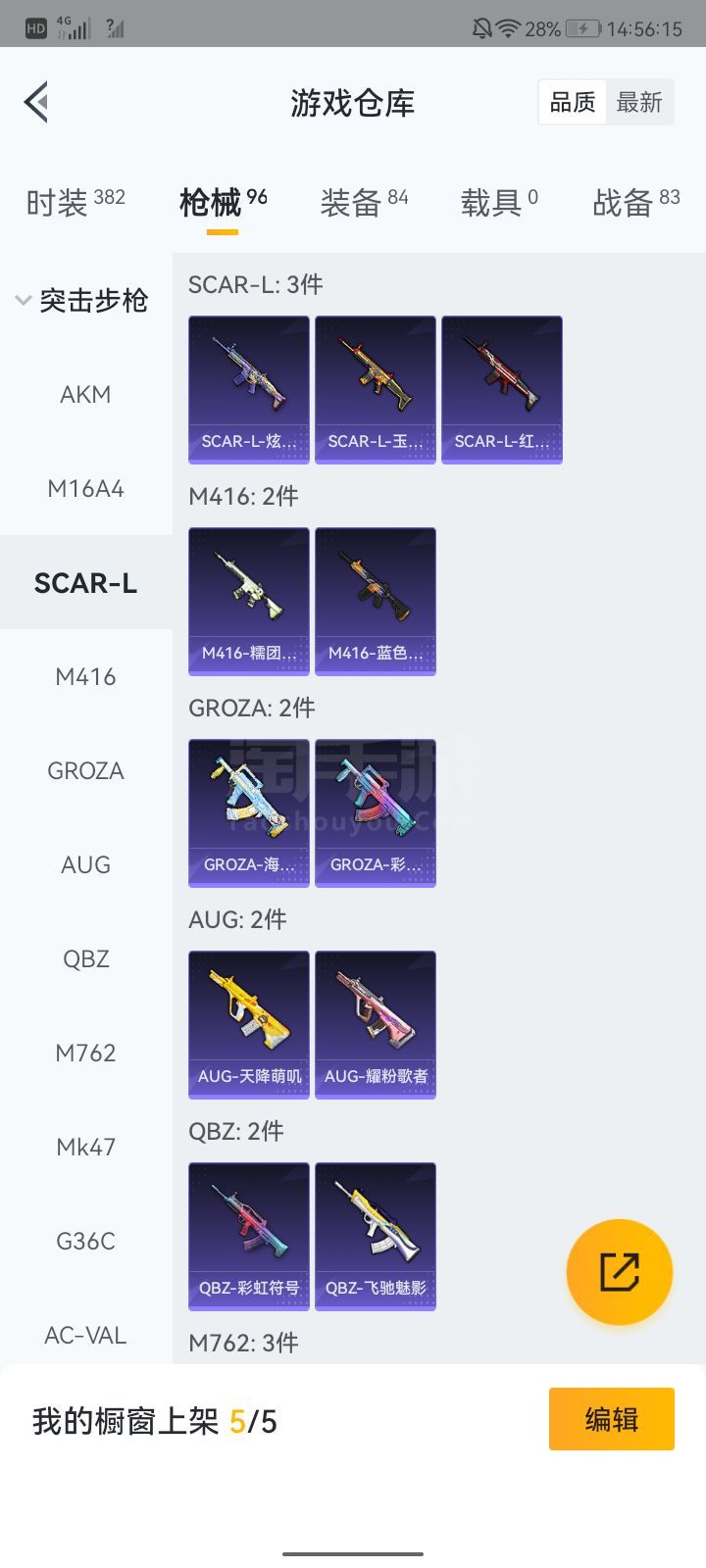The image size is (706, 1568).
Task: Select M16A4 in the sidebar
Action: click(x=85, y=489)
